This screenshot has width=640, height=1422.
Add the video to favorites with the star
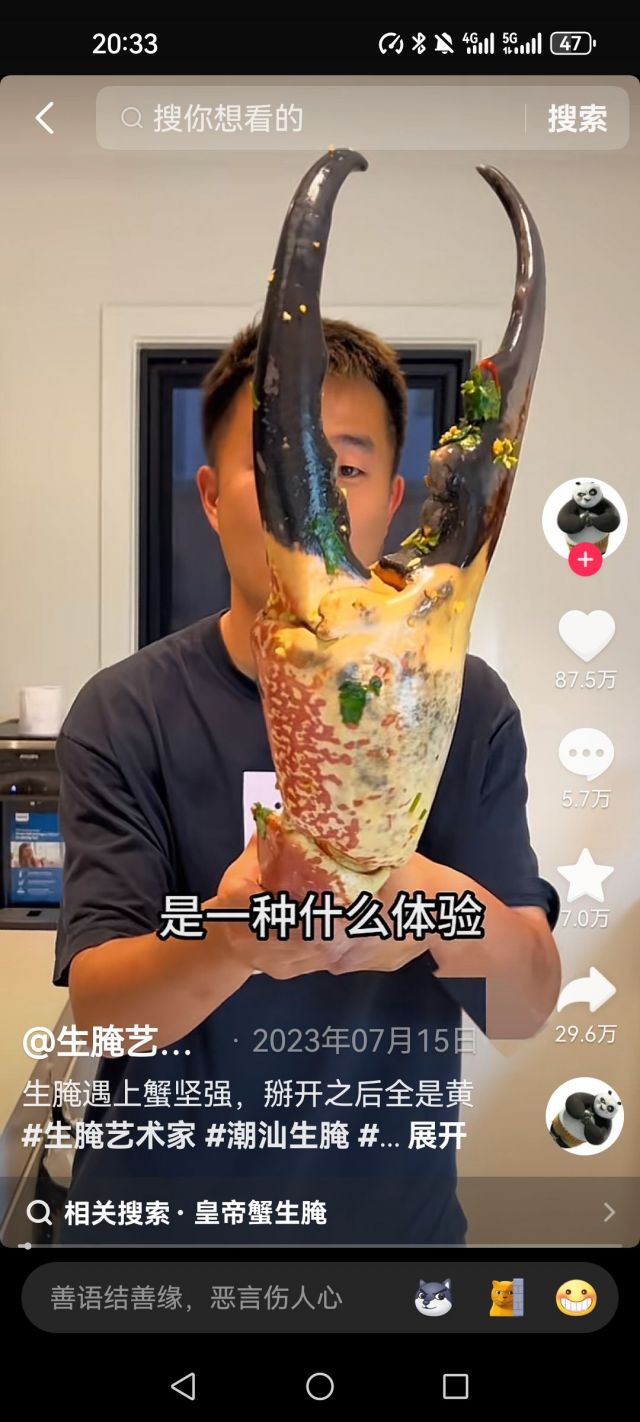585,875
